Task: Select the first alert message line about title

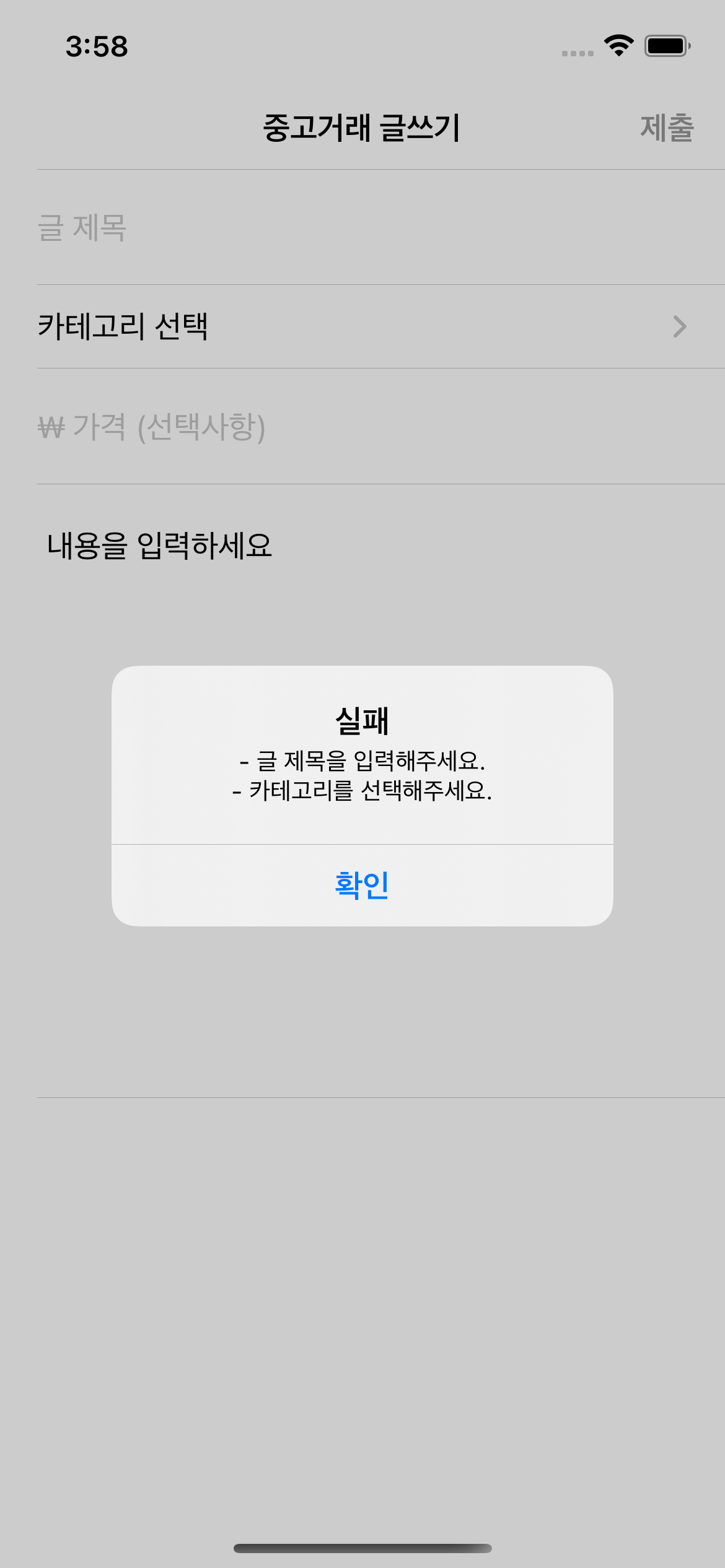Action: tap(362, 762)
